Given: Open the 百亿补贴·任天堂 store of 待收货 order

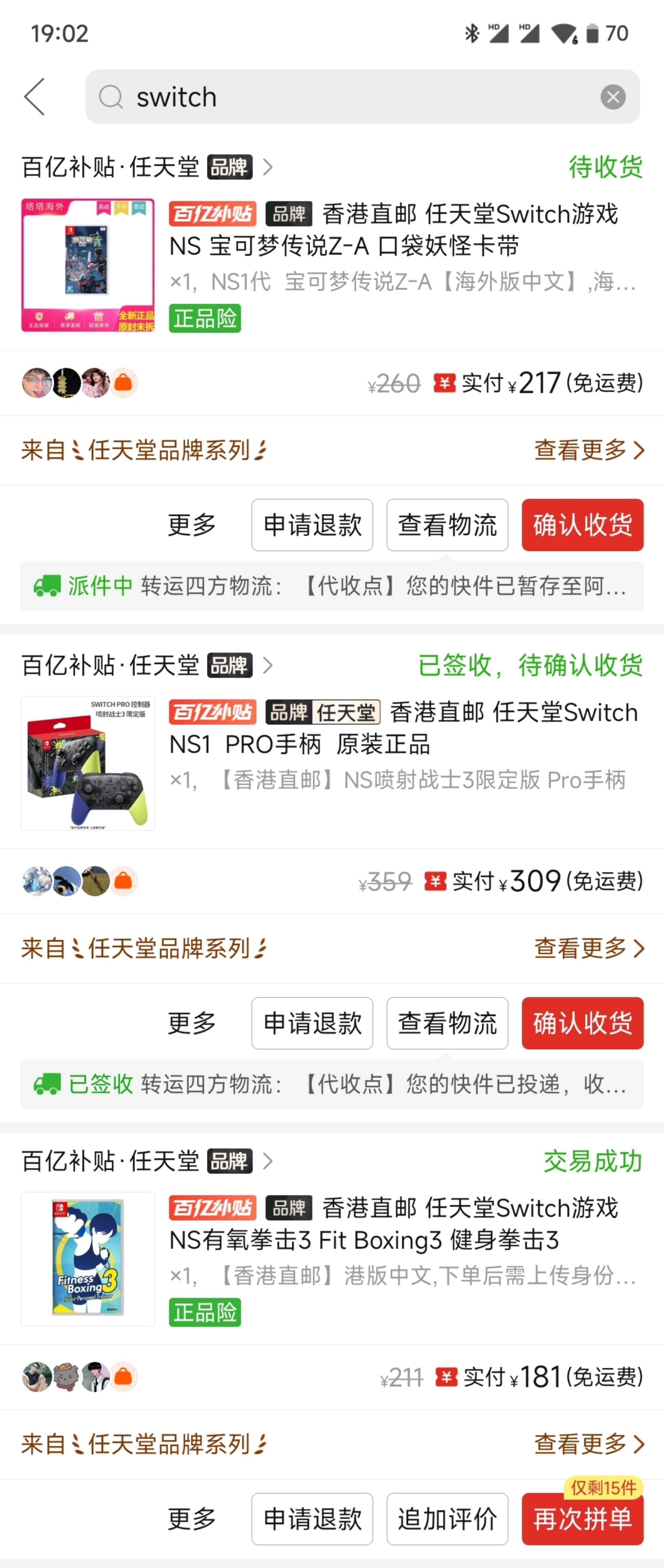Looking at the screenshot, I should click(x=146, y=167).
